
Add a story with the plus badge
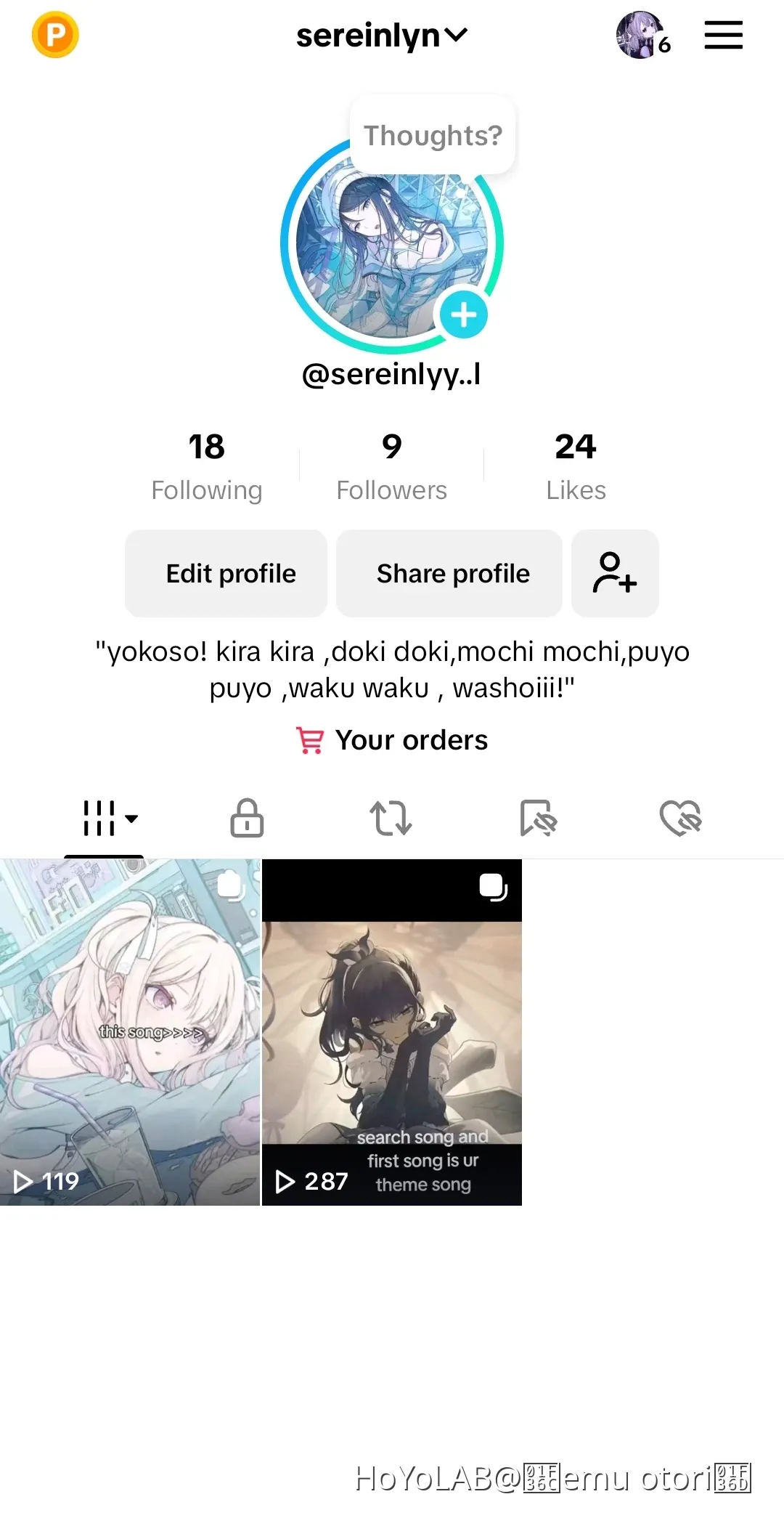tap(463, 315)
